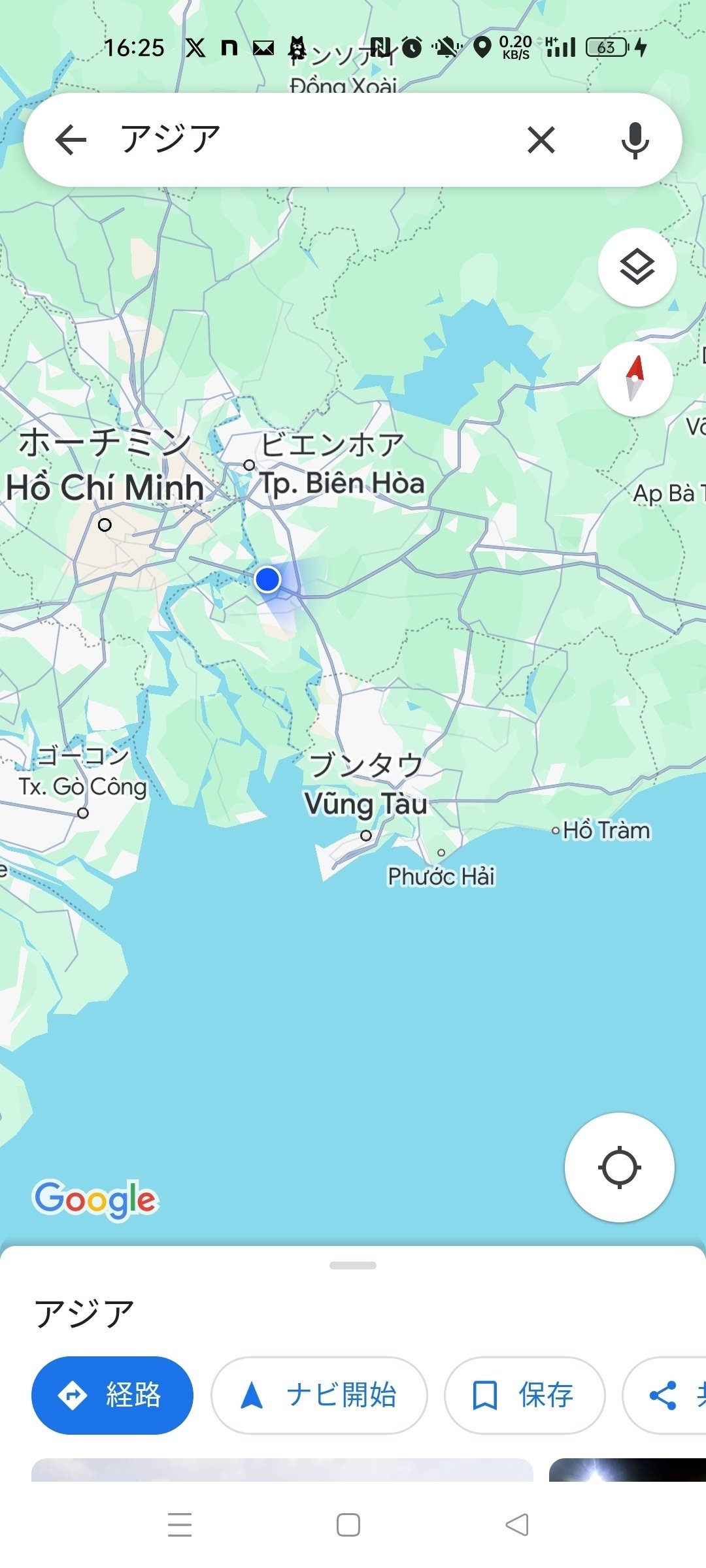Reset map orientation with the compass
The height and width of the screenshot is (1568, 706).
[635, 379]
